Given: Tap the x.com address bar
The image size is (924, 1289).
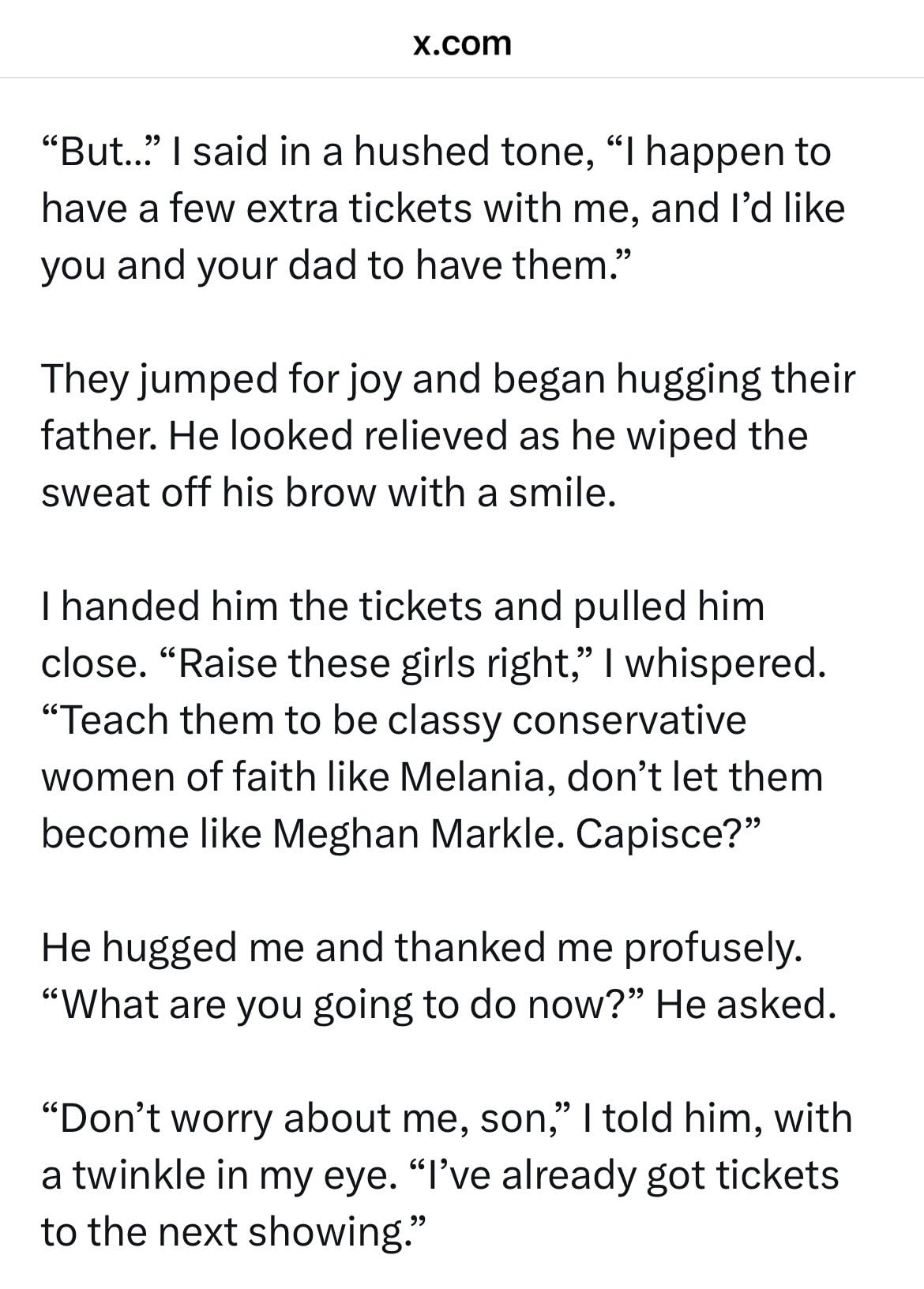Looking at the screenshot, I should tap(462, 43).
